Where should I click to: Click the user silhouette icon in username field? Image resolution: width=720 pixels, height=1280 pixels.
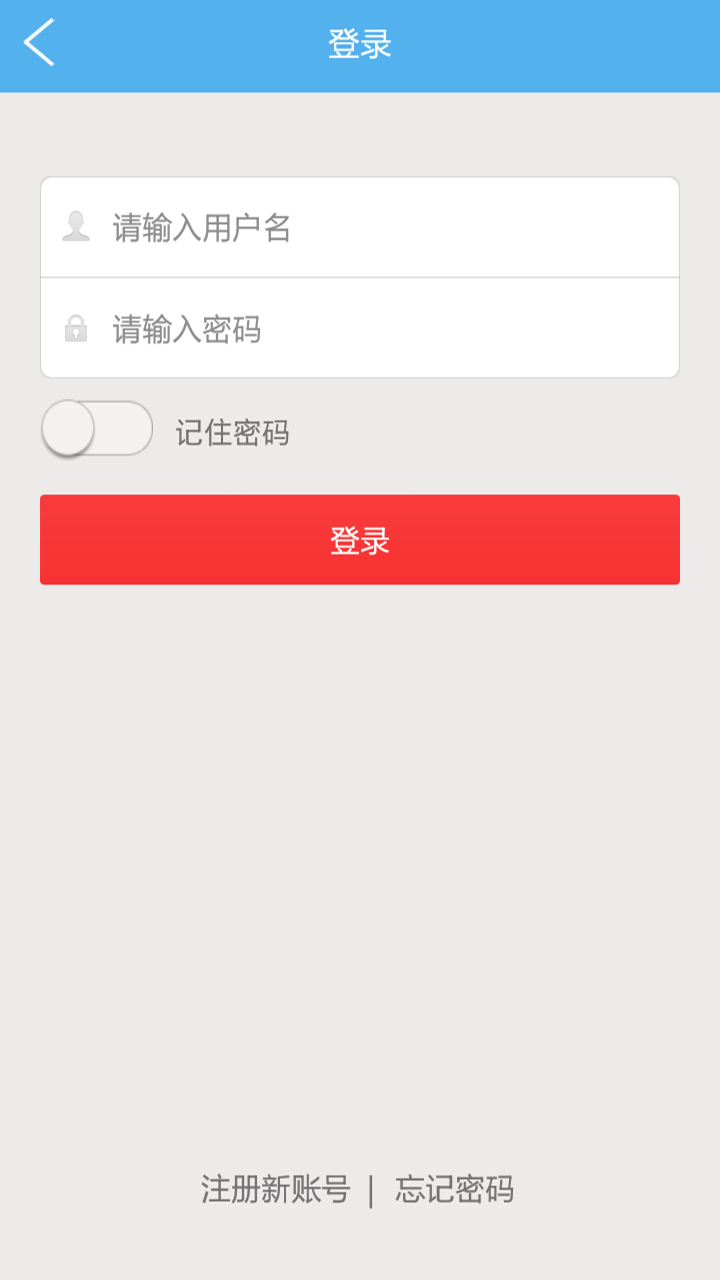[x=74, y=227]
